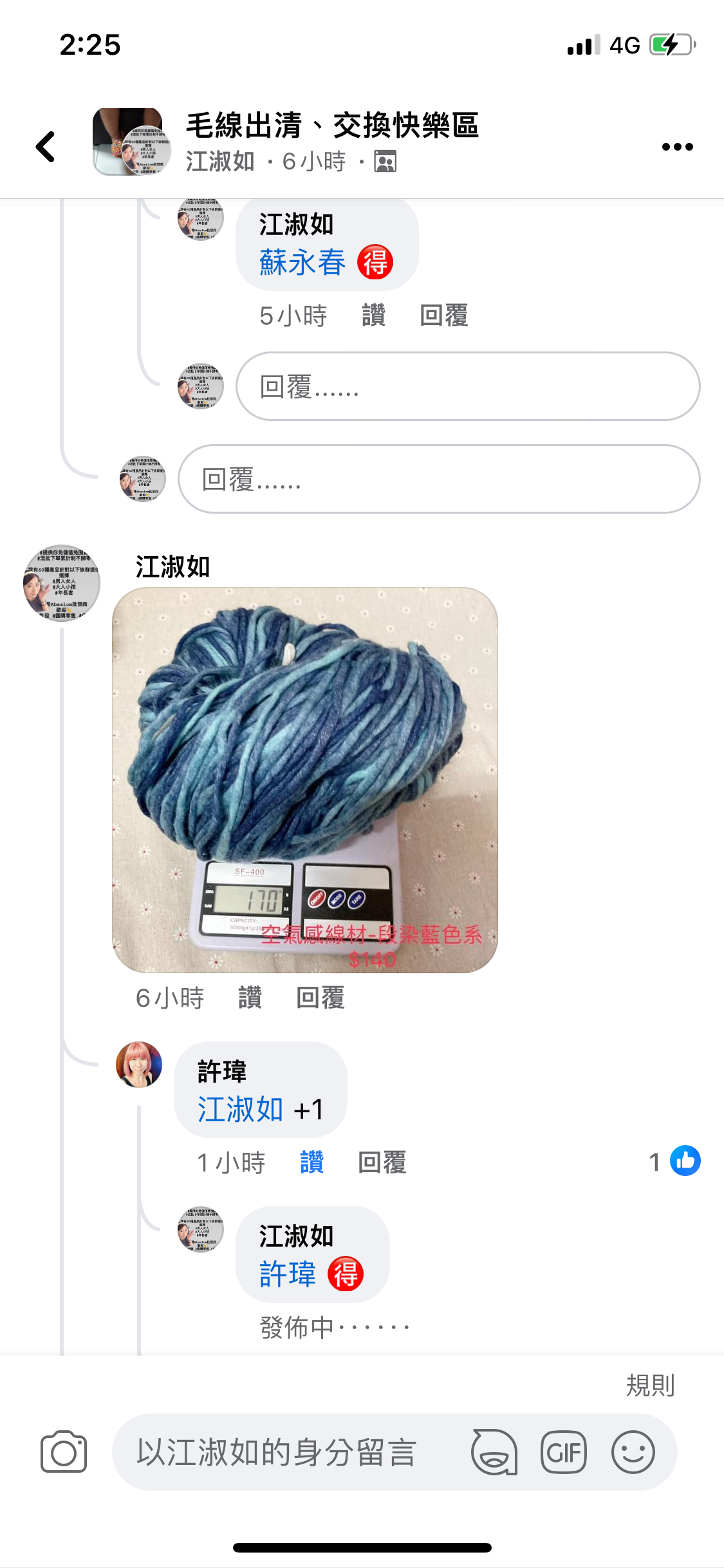The height and width of the screenshot is (1568, 724).
Task: Tap 回覆 under the yarn photo comment
Action: (x=320, y=998)
